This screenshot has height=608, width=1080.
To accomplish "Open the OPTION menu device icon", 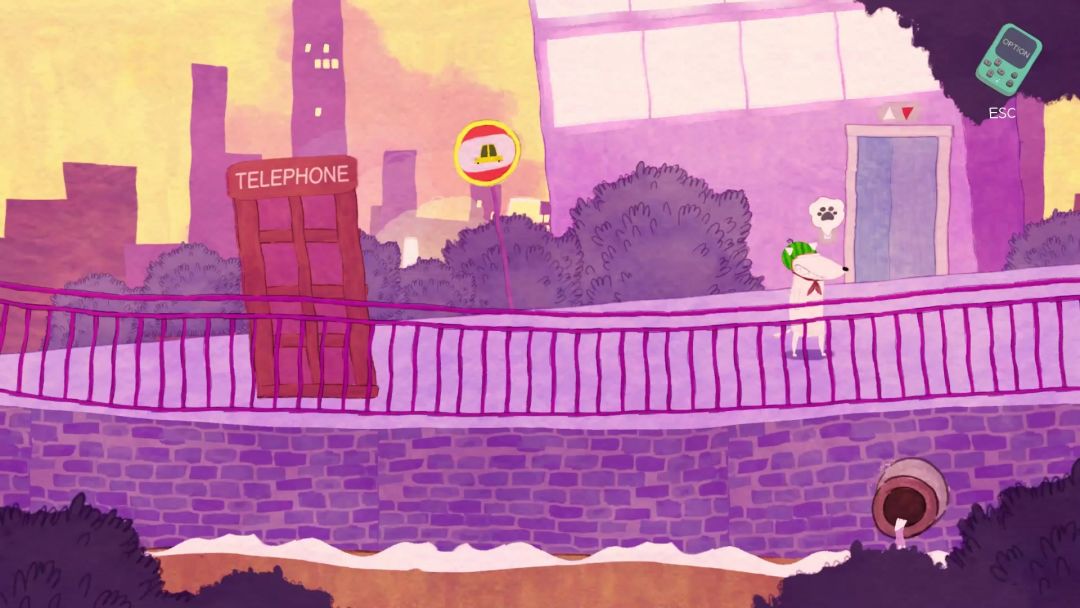I will point(1008,61).
